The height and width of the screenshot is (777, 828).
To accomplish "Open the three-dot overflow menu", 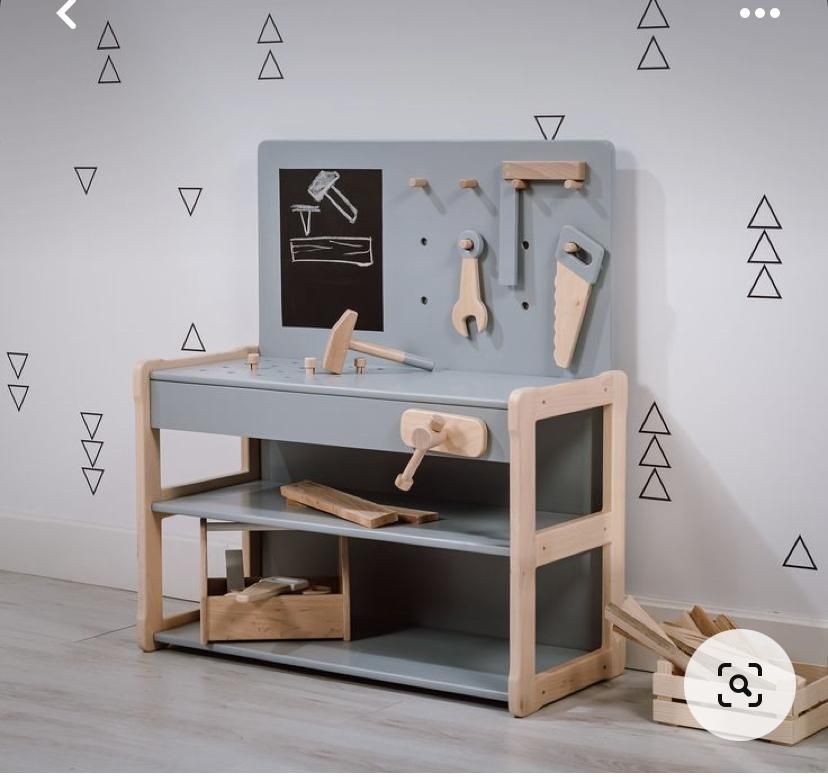I will tap(759, 13).
